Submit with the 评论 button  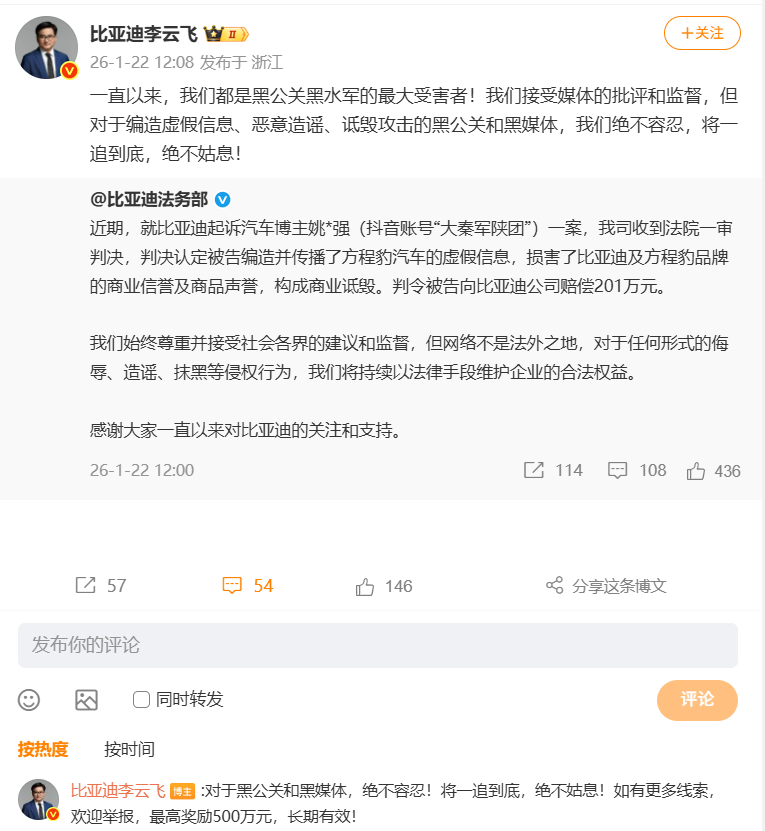[x=697, y=699]
